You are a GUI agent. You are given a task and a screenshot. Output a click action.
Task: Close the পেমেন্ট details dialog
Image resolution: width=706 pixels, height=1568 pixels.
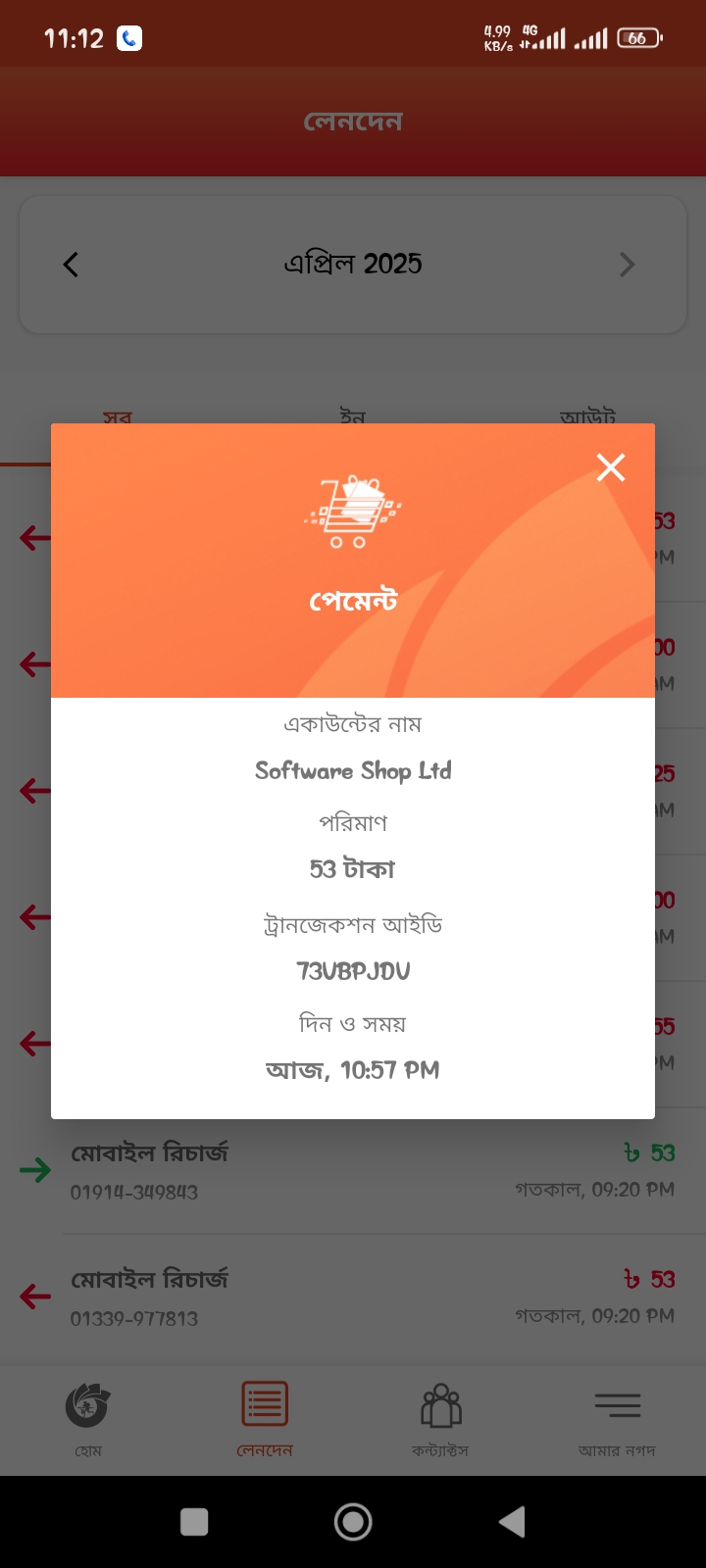coord(611,468)
